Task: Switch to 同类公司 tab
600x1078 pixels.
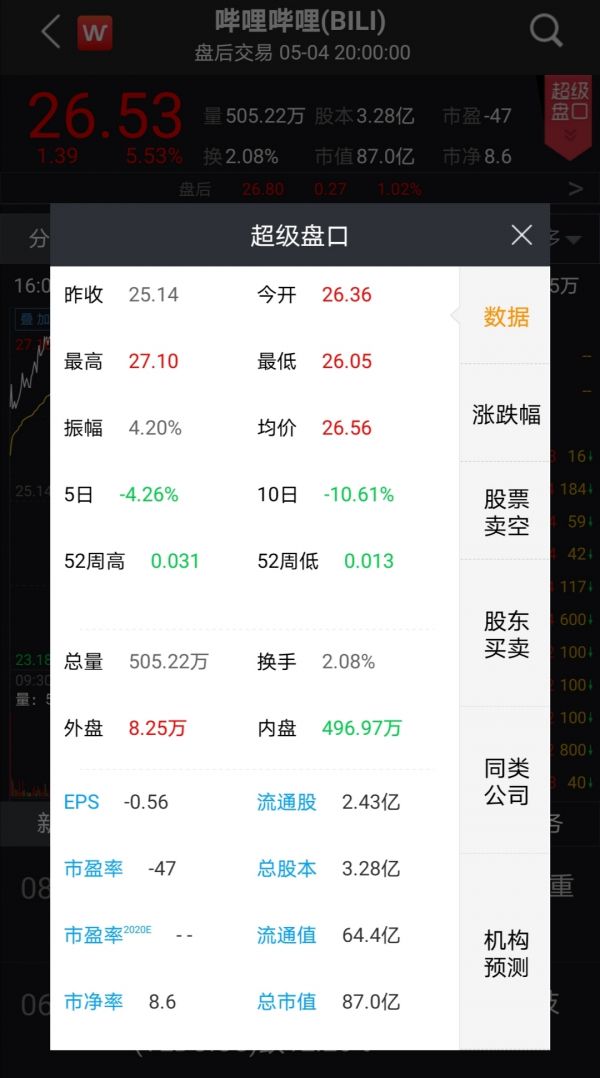Action: [506, 782]
